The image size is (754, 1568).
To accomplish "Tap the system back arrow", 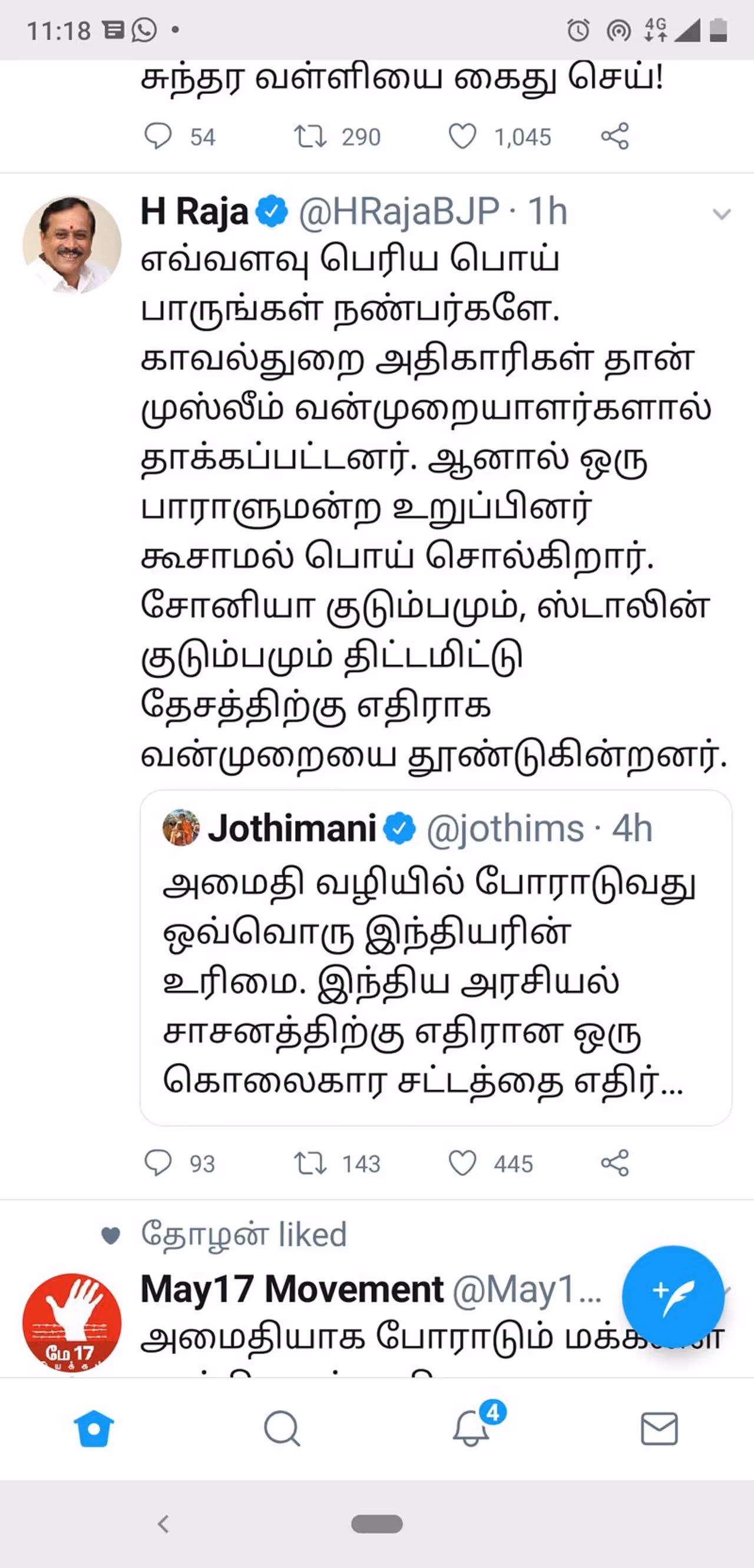I will (163, 1524).
